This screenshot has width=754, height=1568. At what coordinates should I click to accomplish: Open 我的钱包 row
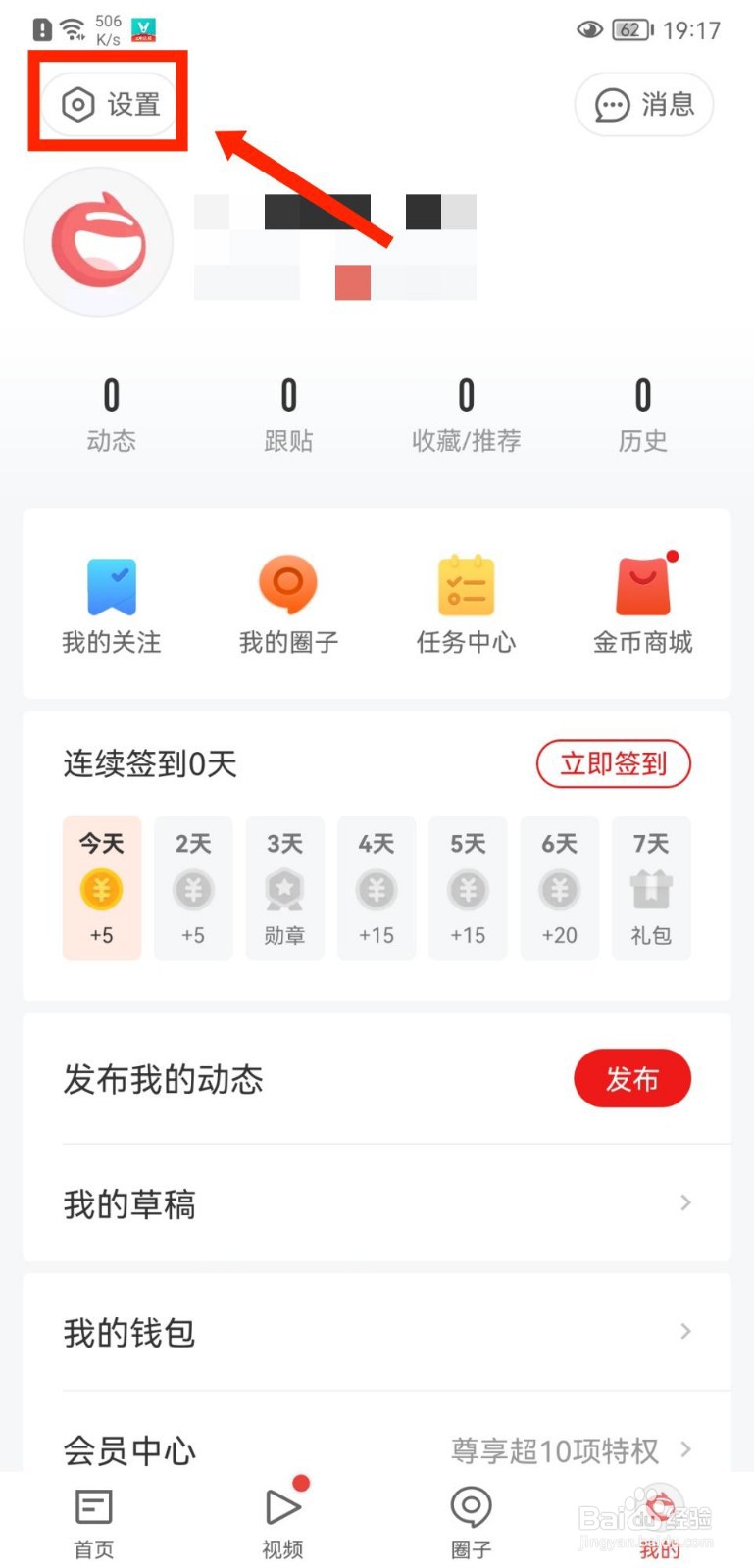click(377, 1332)
